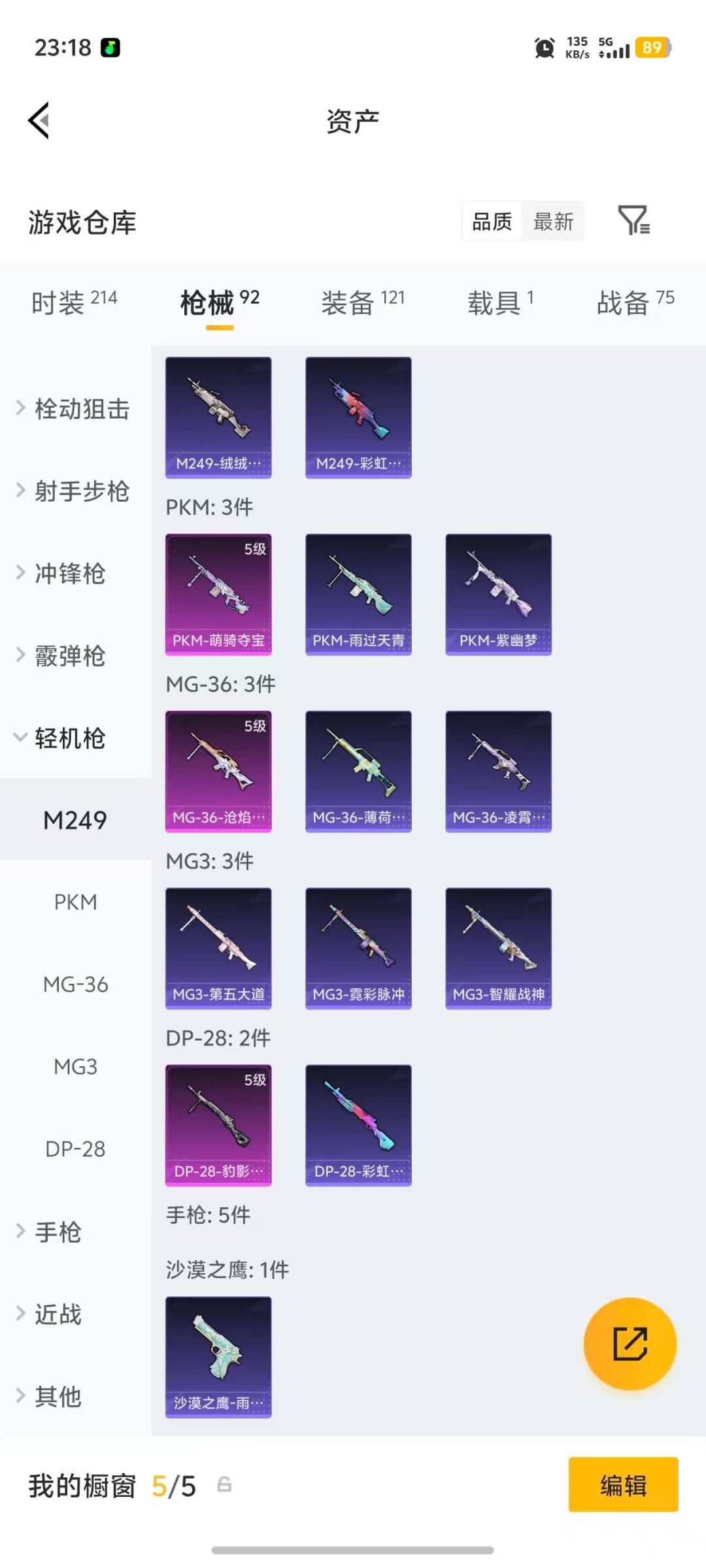The image size is (706, 1568).
Task: Expand the 手枪 category
Action: click(x=58, y=1232)
